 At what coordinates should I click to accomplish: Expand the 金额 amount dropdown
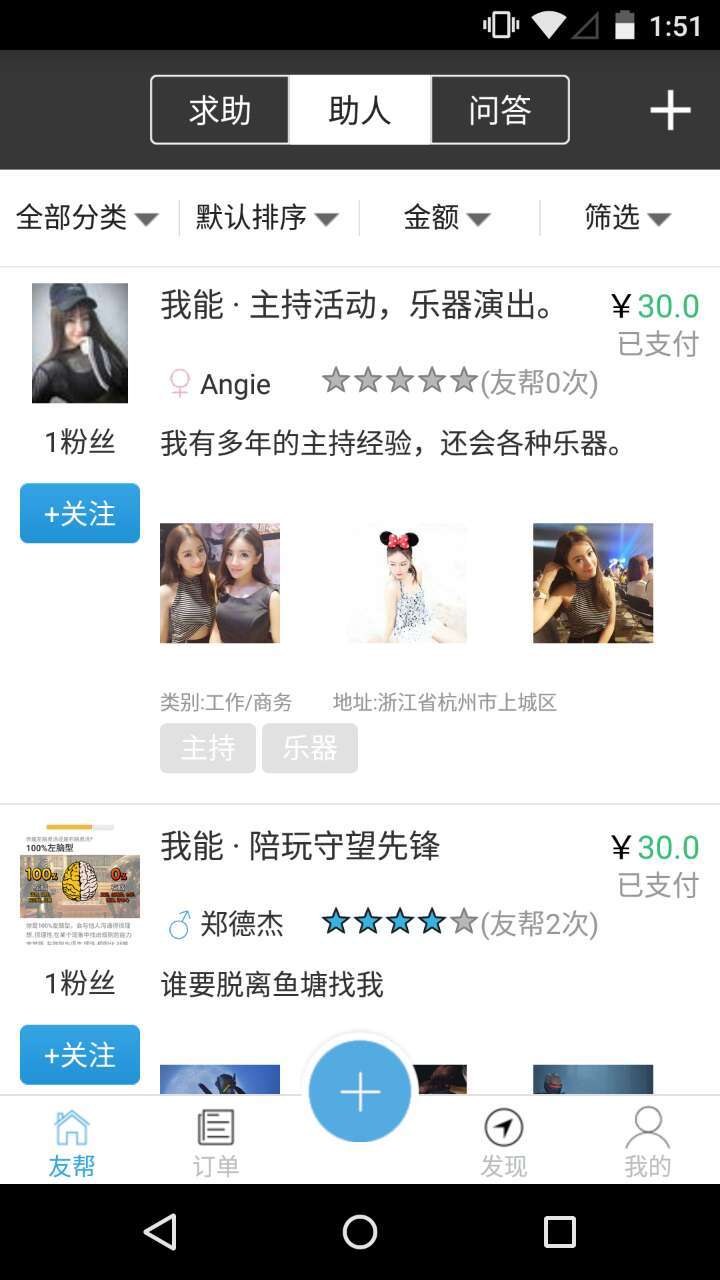447,217
